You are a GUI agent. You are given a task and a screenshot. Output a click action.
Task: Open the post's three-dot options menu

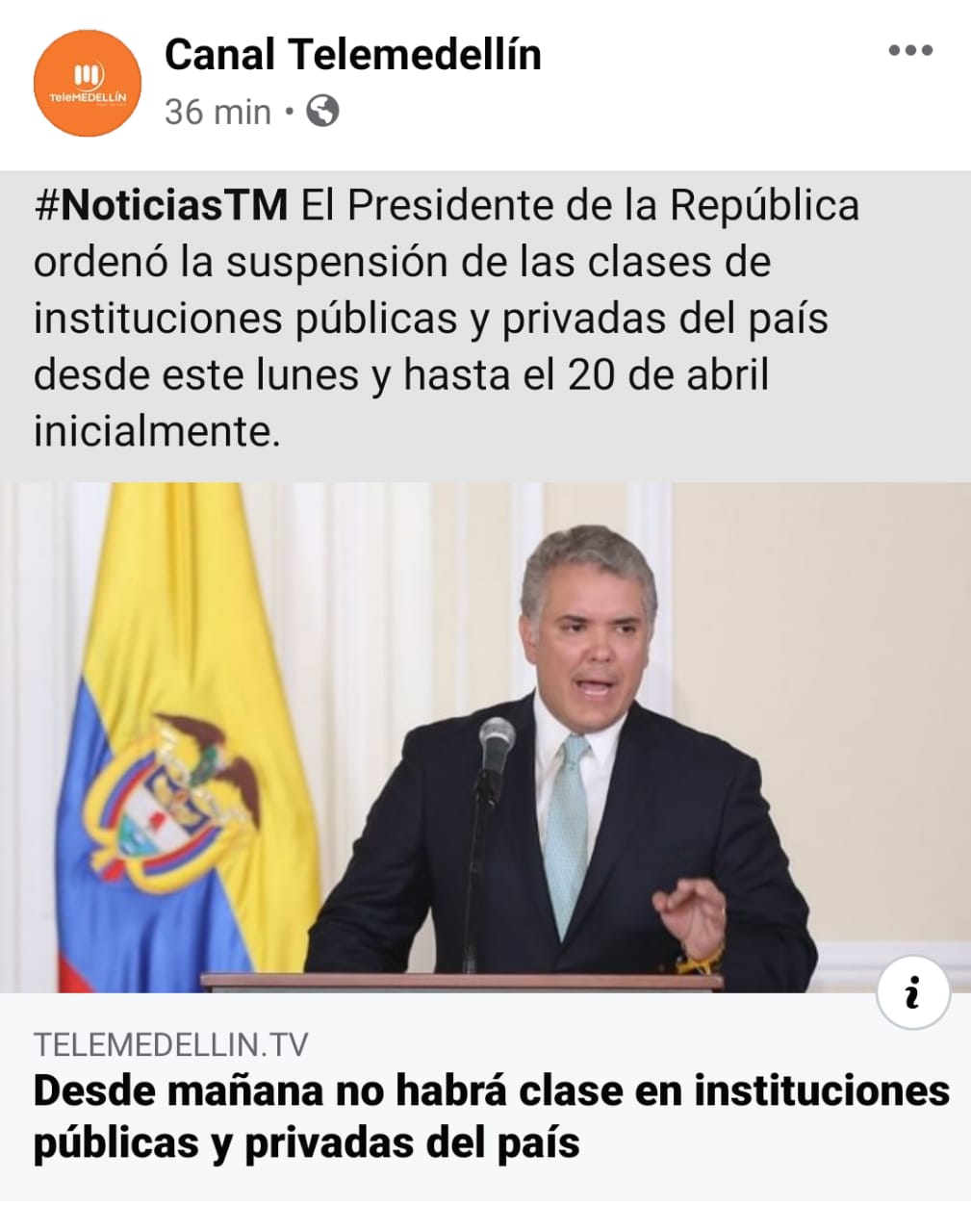click(x=909, y=51)
